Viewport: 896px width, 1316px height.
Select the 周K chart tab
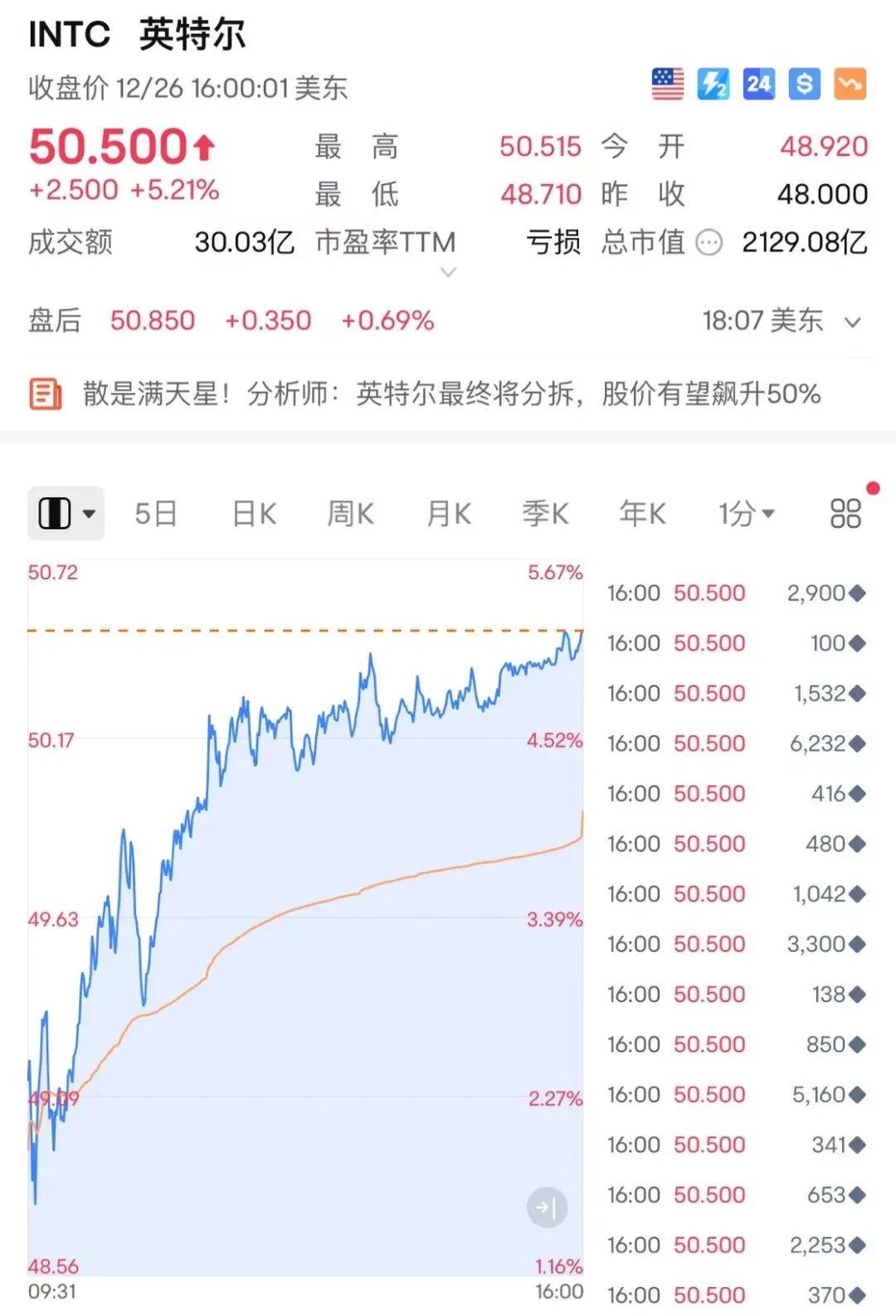[350, 514]
